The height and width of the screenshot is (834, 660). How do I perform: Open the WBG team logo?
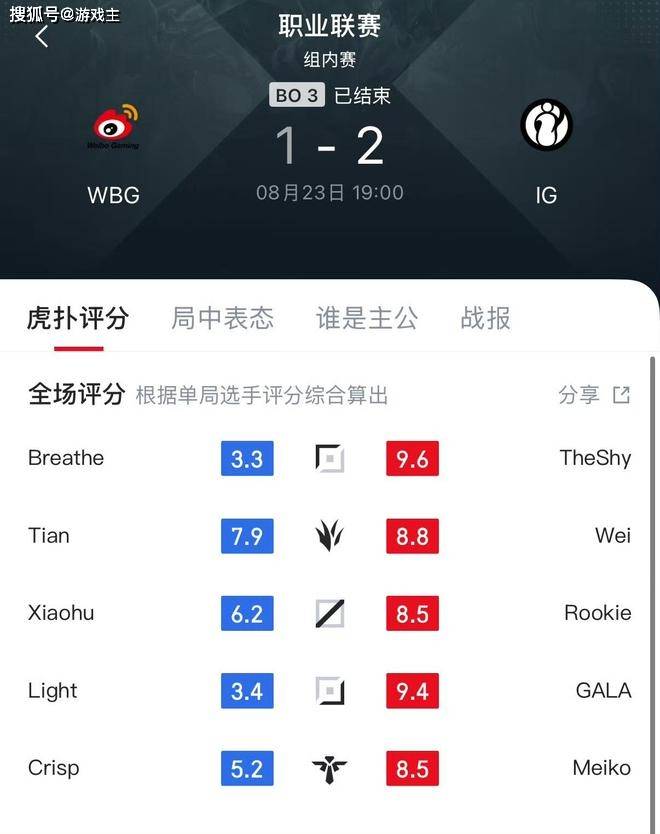pyautogui.click(x=116, y=128)
